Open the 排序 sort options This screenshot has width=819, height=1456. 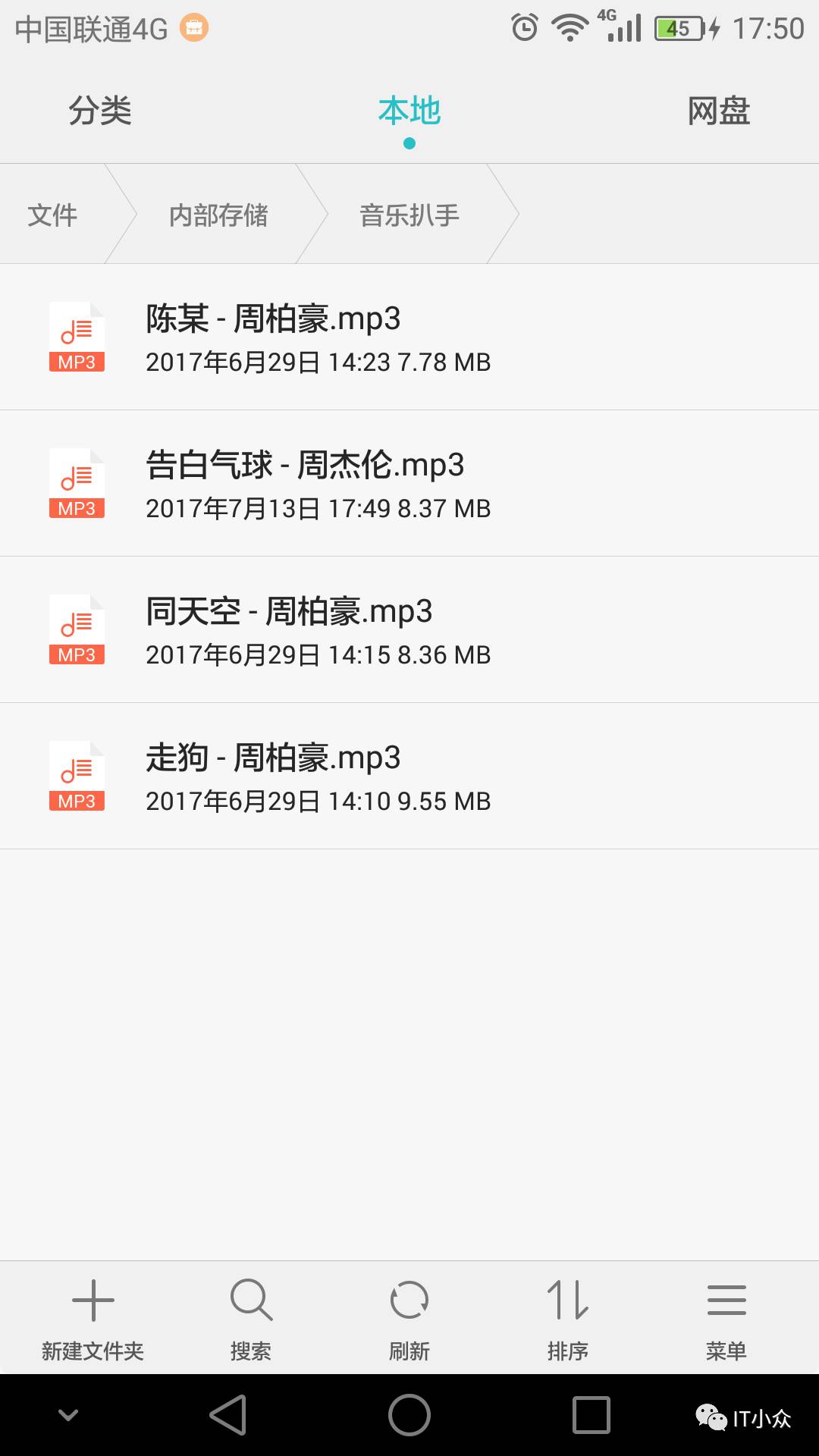click(x=568, y=1318)
